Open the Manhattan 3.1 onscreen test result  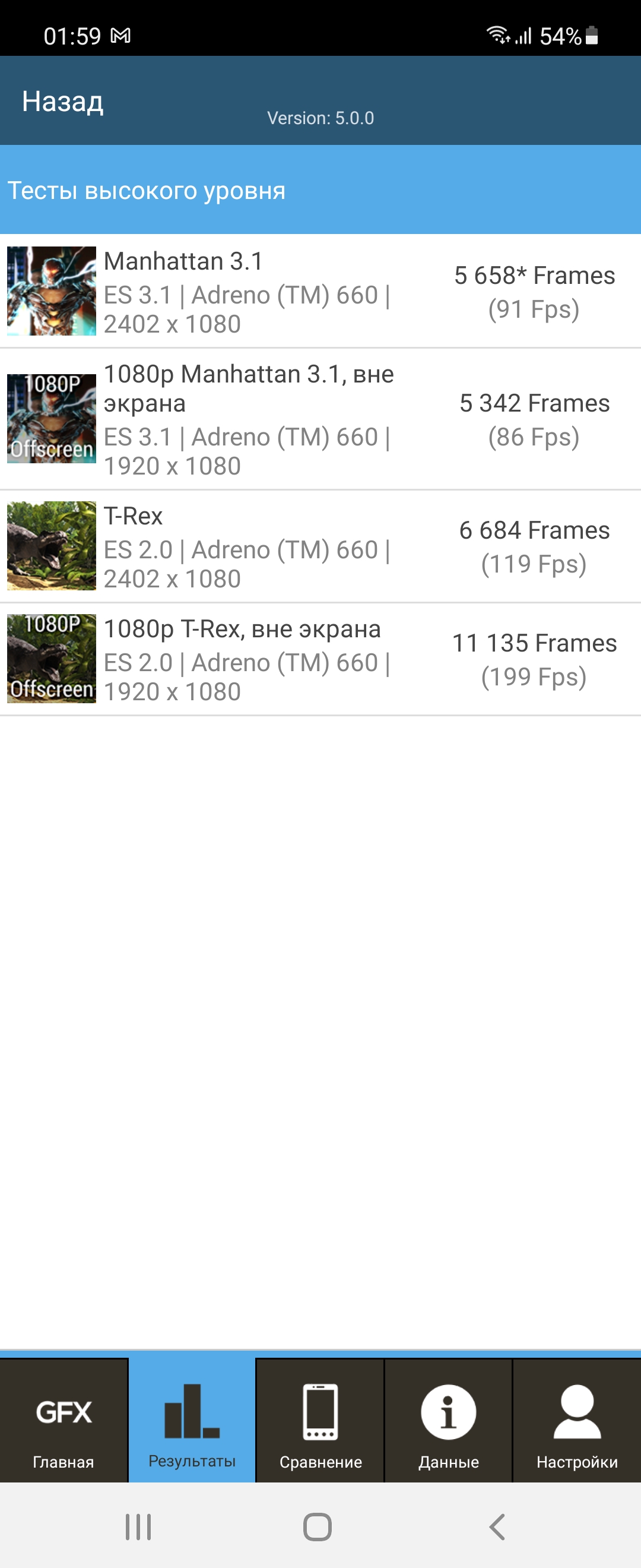pyautogui.click(x=320, y=292)
